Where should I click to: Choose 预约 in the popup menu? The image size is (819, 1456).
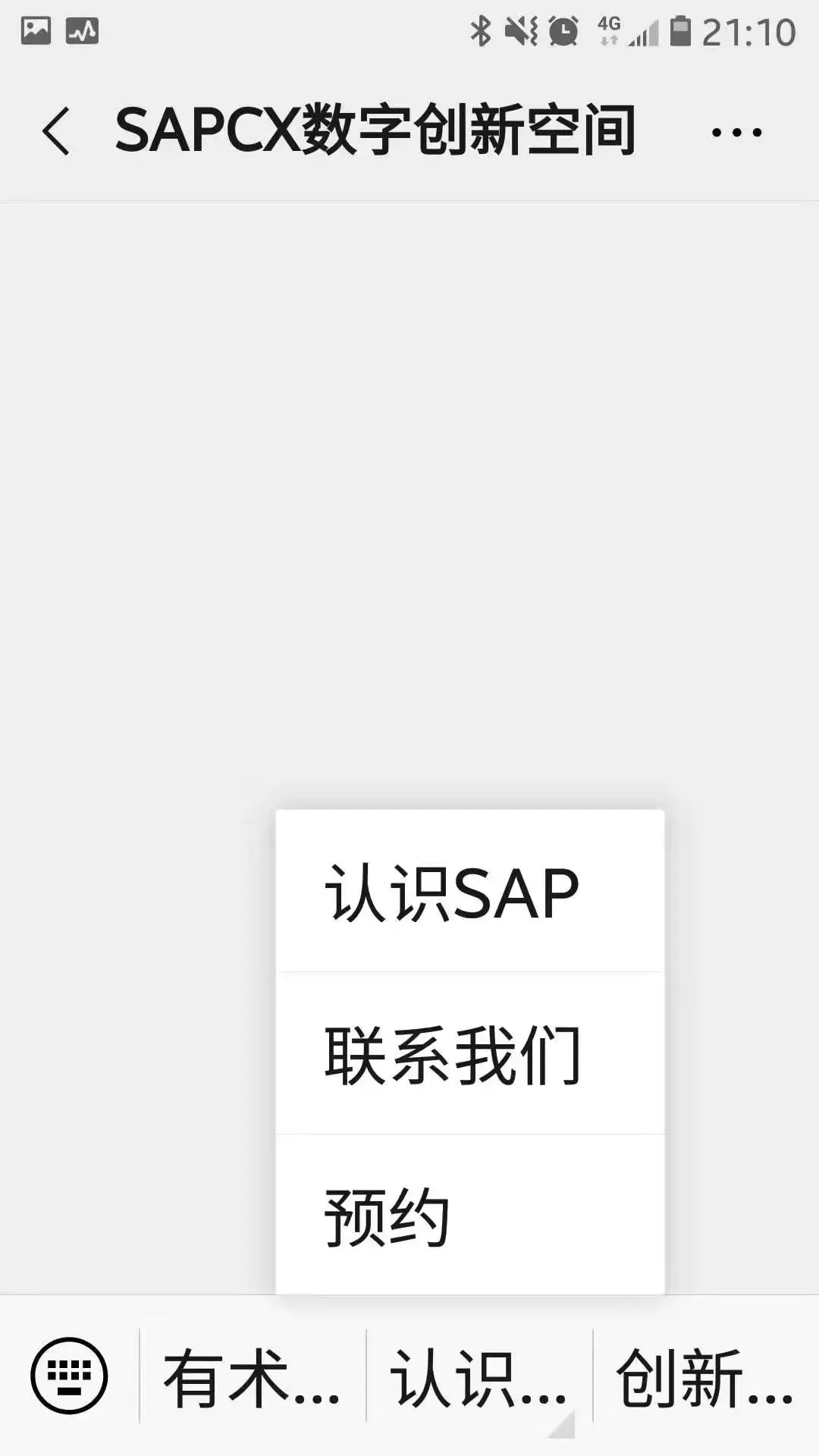coord(469,1217)
